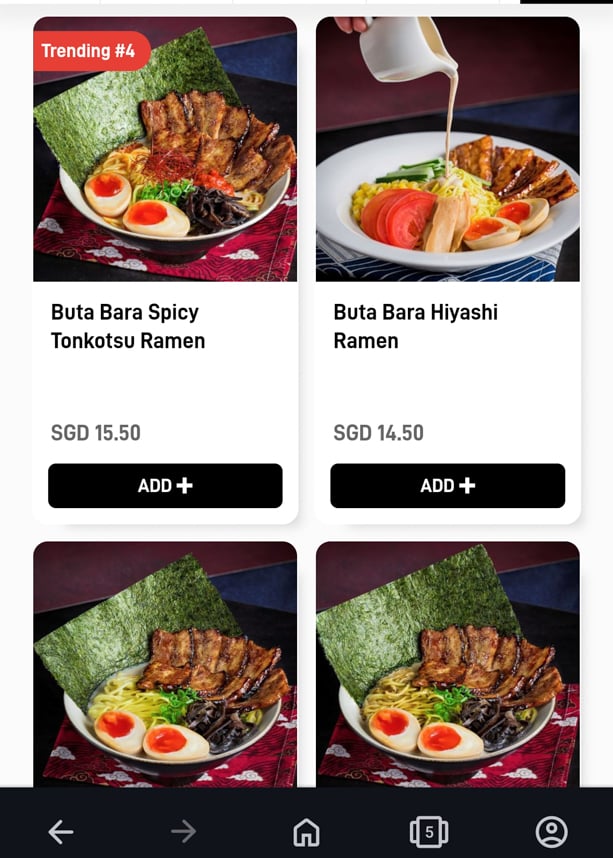613x858 pixels.
Task: Open the browser account profile
Action: point(551,831)
